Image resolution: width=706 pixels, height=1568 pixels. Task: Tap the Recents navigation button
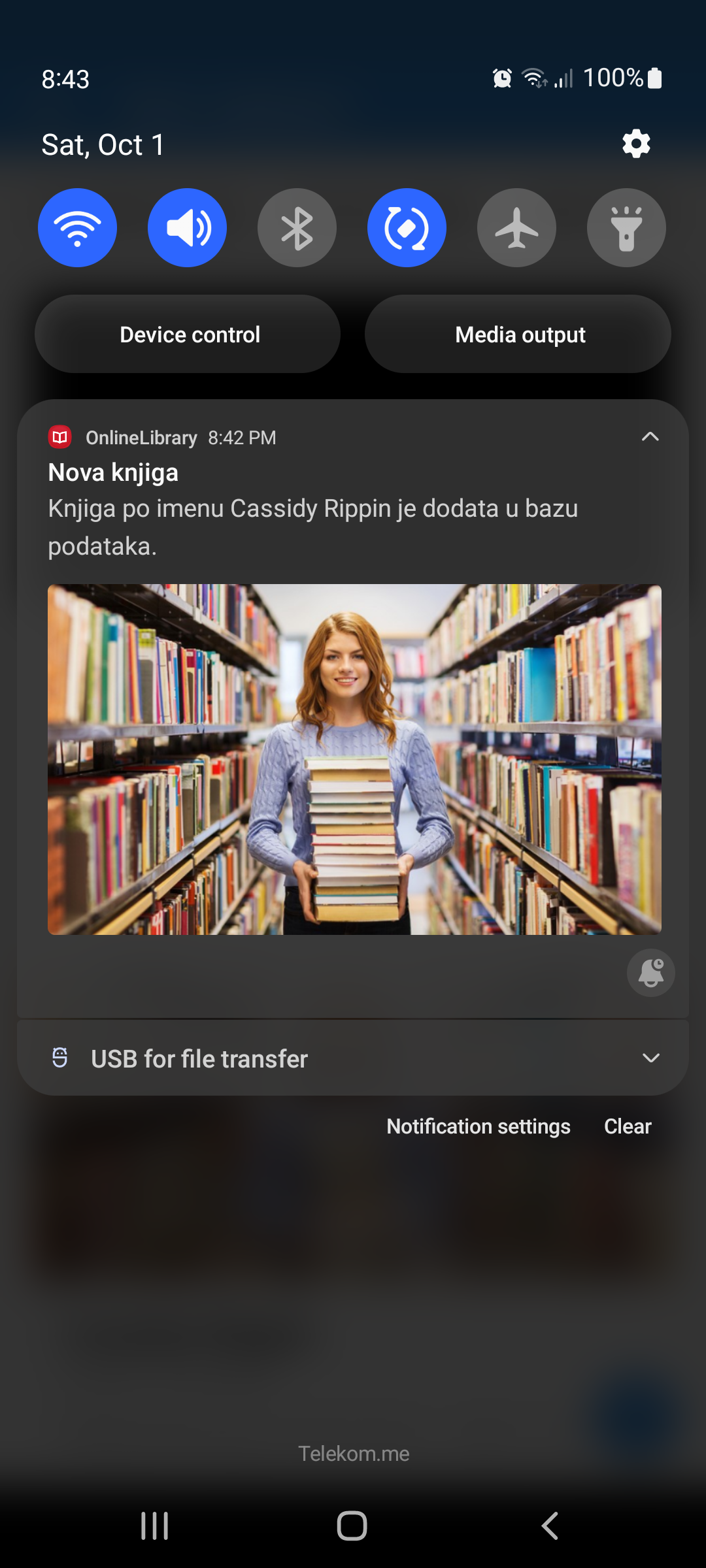click(152, 1526)
